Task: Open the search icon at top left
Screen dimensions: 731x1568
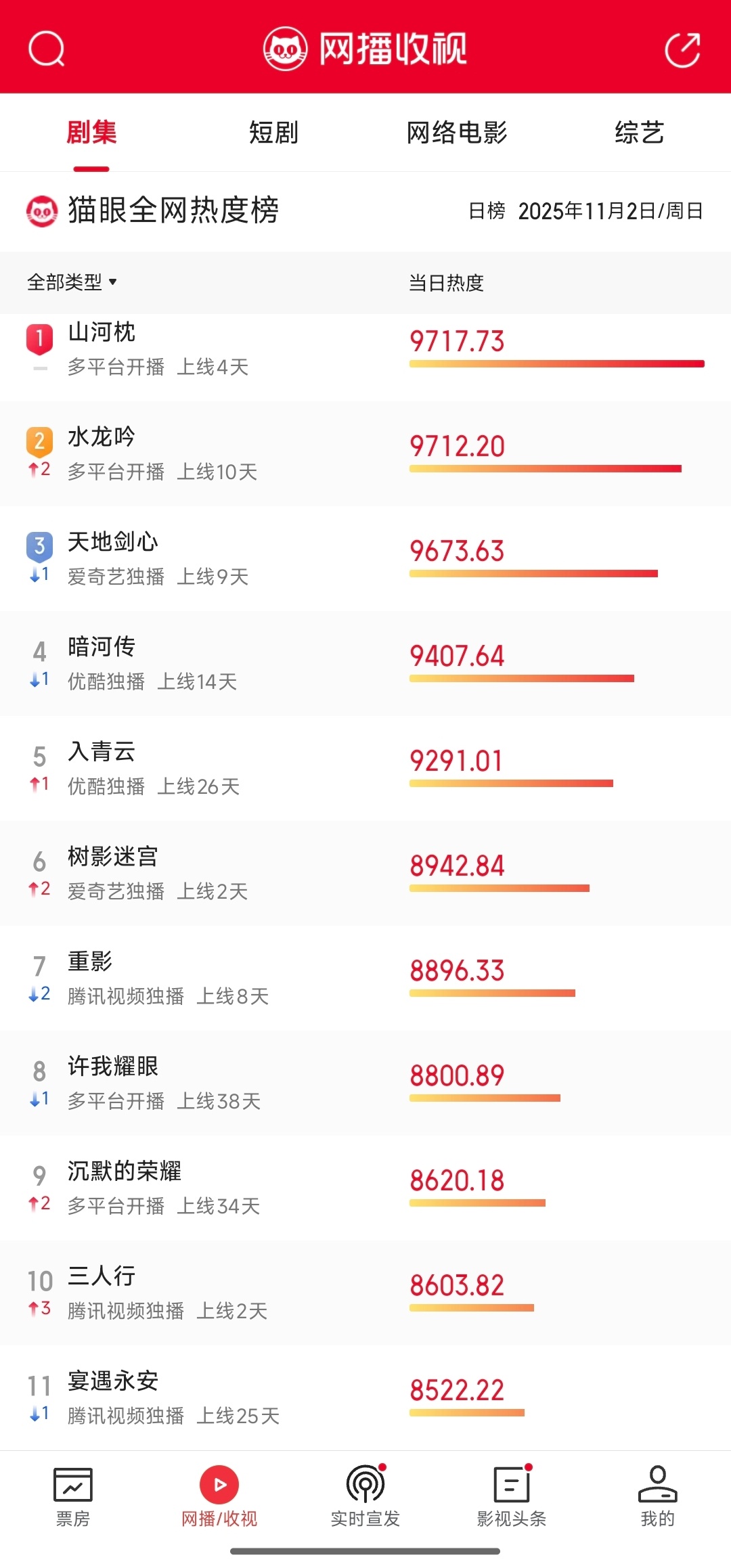Action: pos(45,48)
